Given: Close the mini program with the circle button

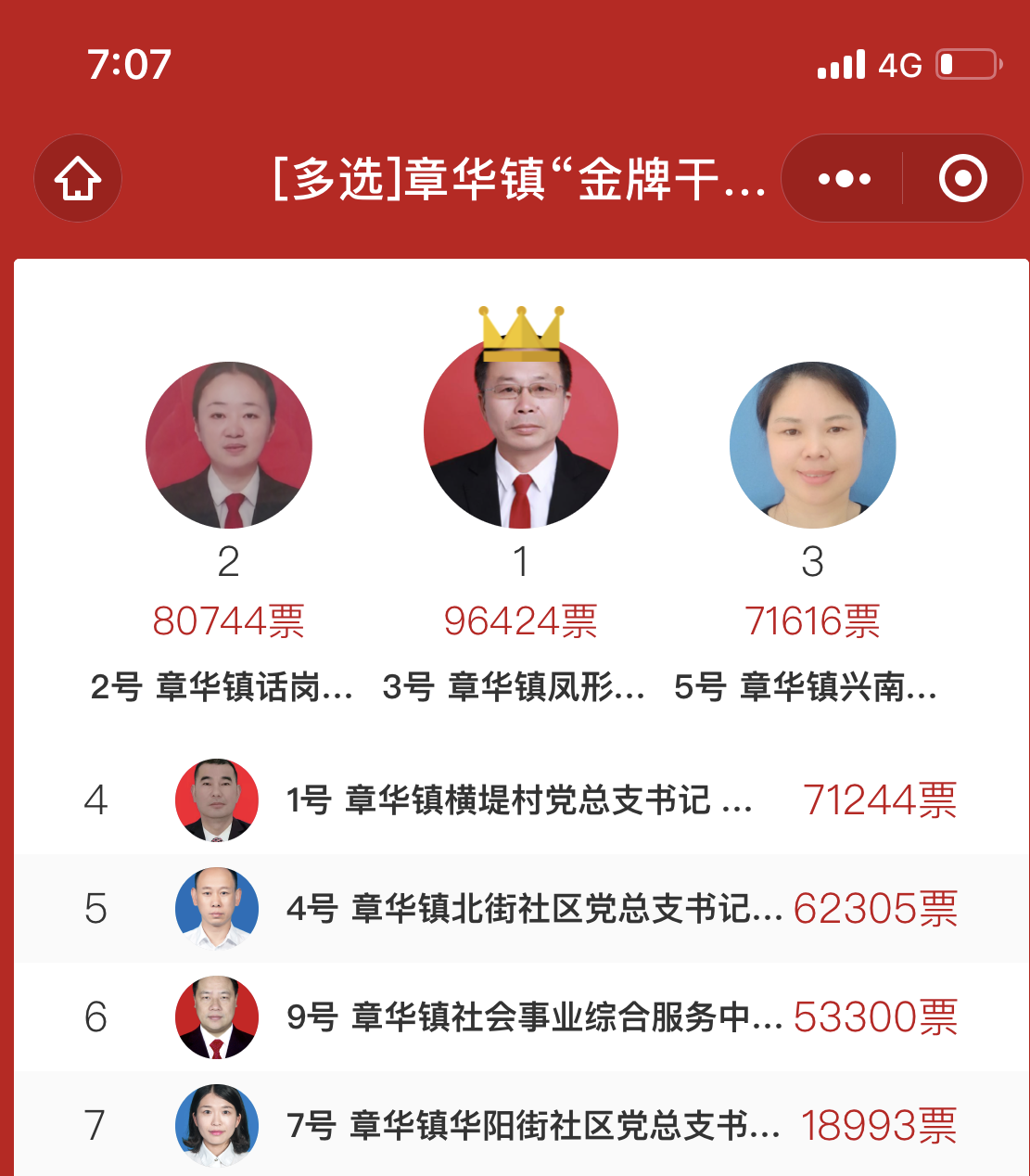Looking at the screenshot, I should point(962,178).
